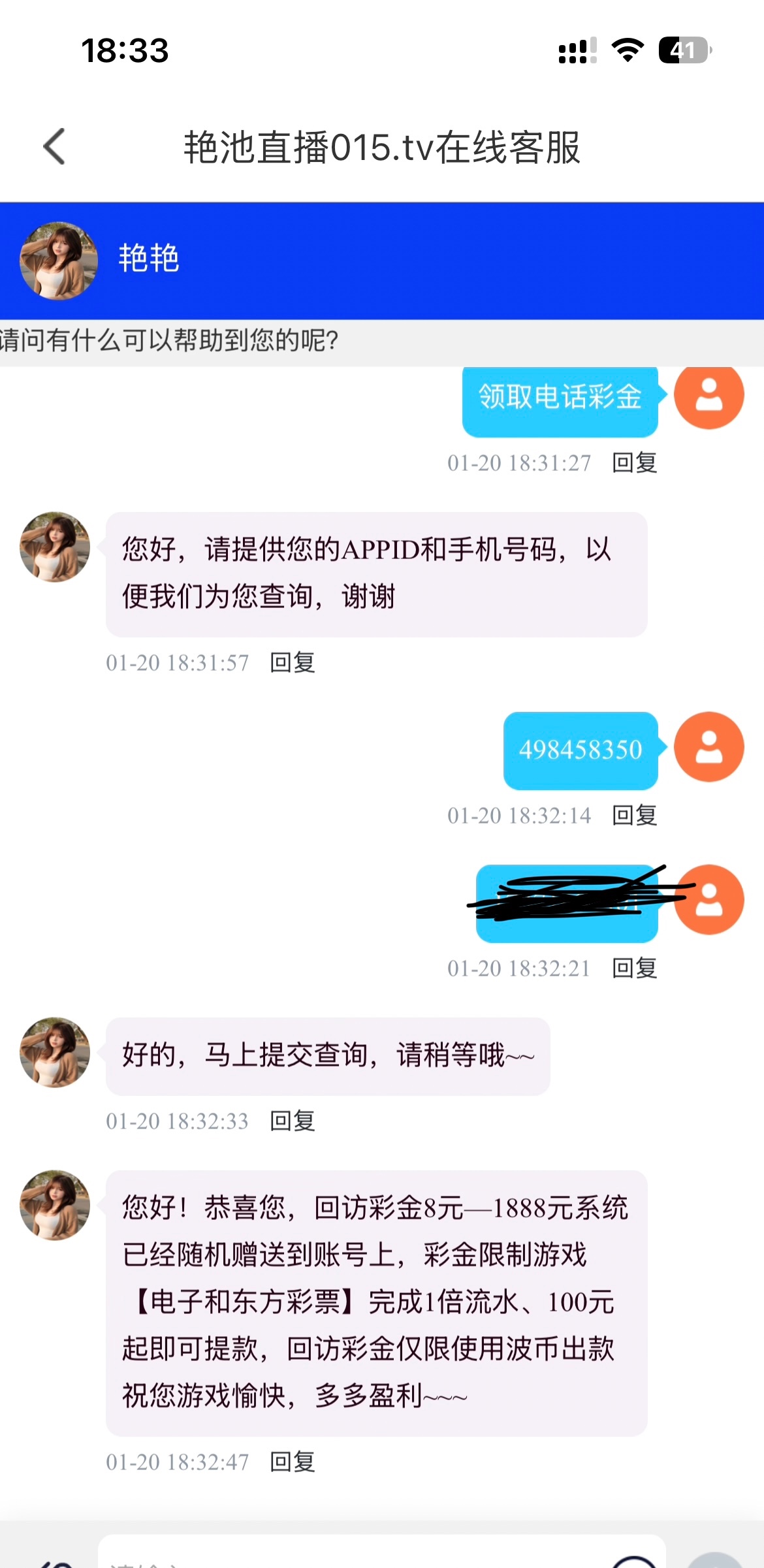Reply to the message sent at 18:31:57

[293, 663]
